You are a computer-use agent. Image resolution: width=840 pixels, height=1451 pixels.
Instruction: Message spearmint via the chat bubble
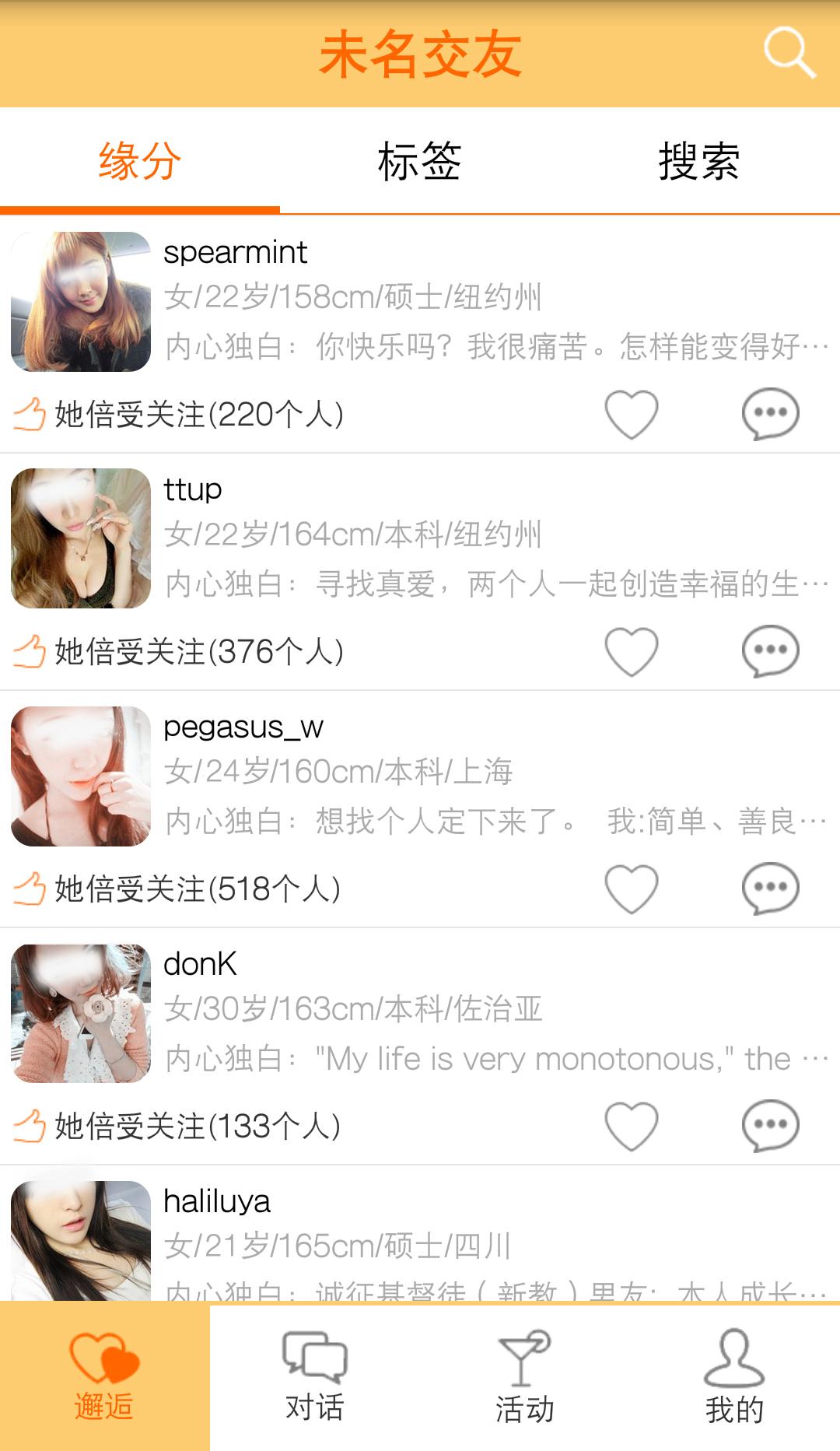click(770, 414)
